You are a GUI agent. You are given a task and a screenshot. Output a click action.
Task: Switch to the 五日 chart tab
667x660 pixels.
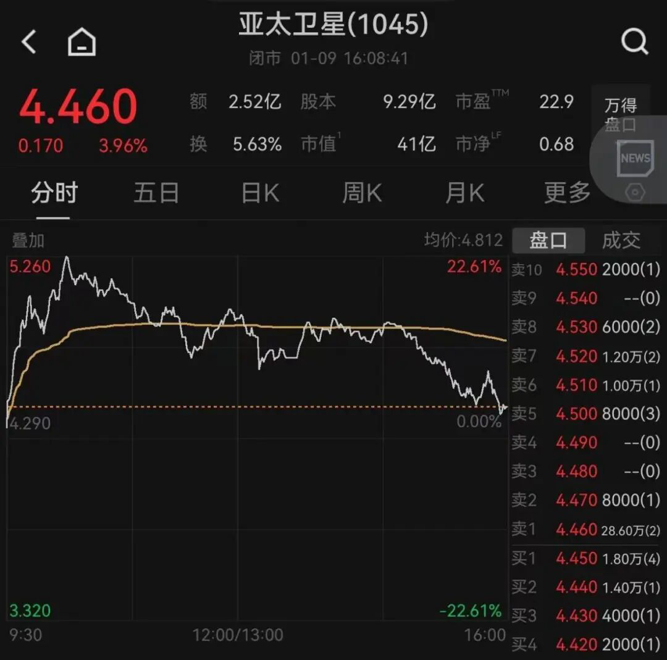[156, 193]
